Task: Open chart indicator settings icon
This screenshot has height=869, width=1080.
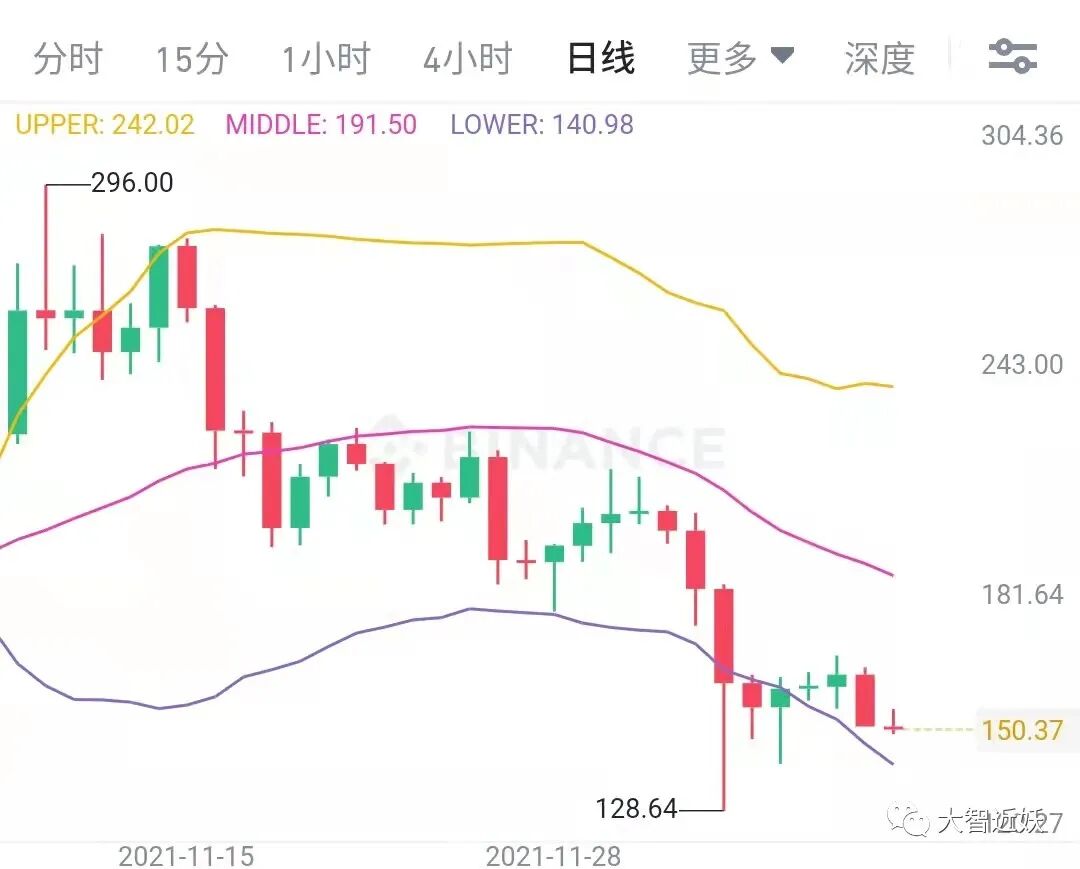Action: pyautogui.click(x=1012, y=56)
